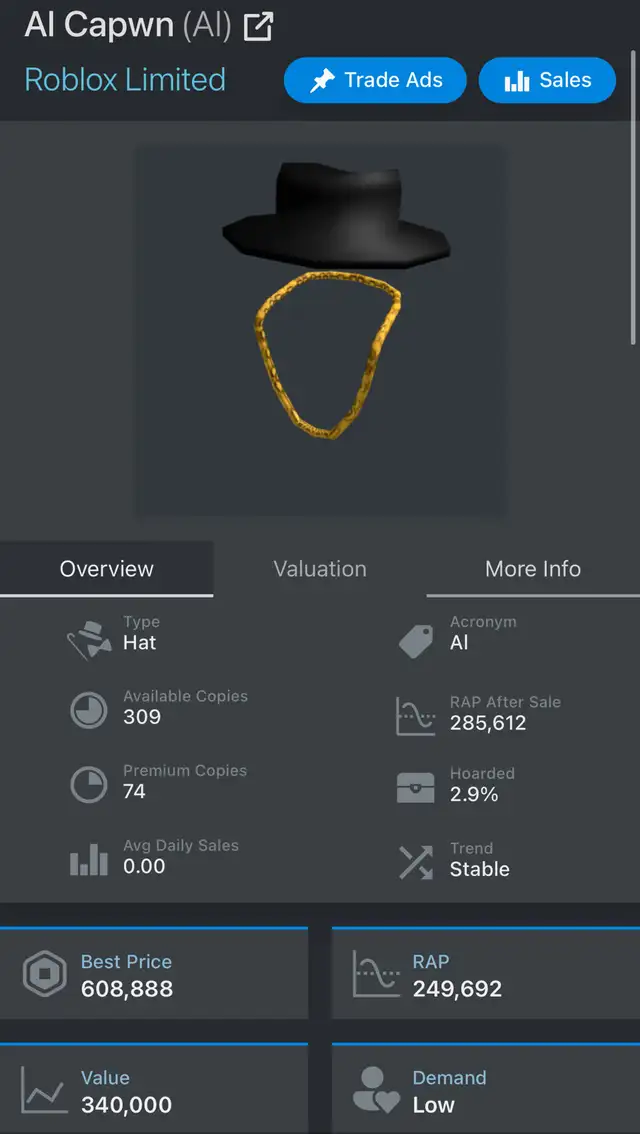This screenshot has height=1134, width=640.
Task: Select the Overview tab
Action: pyautogui.click(x=106, y=569)
